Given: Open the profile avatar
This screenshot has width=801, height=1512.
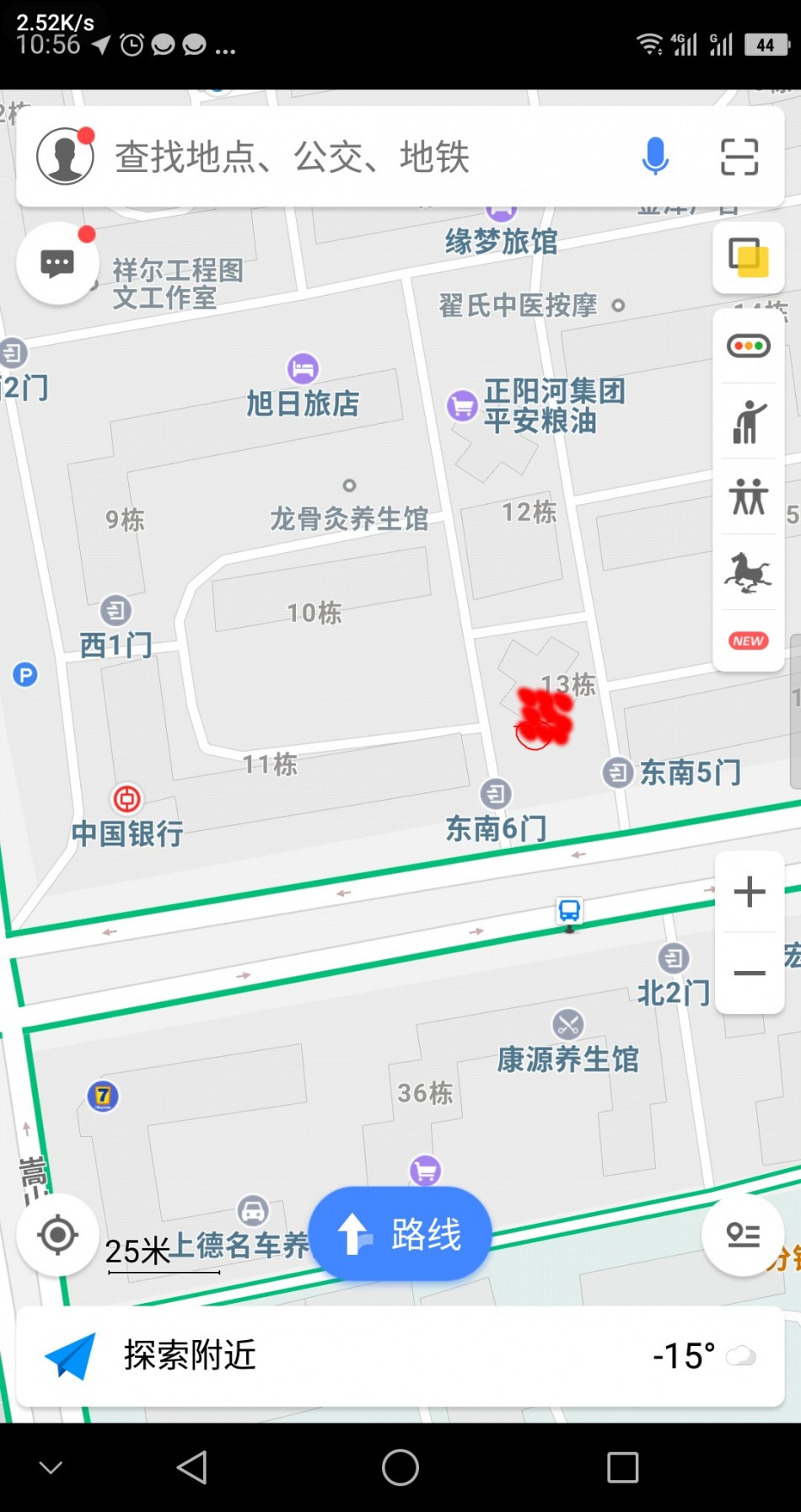Looking at the screenshot, I should click(64, 157).
